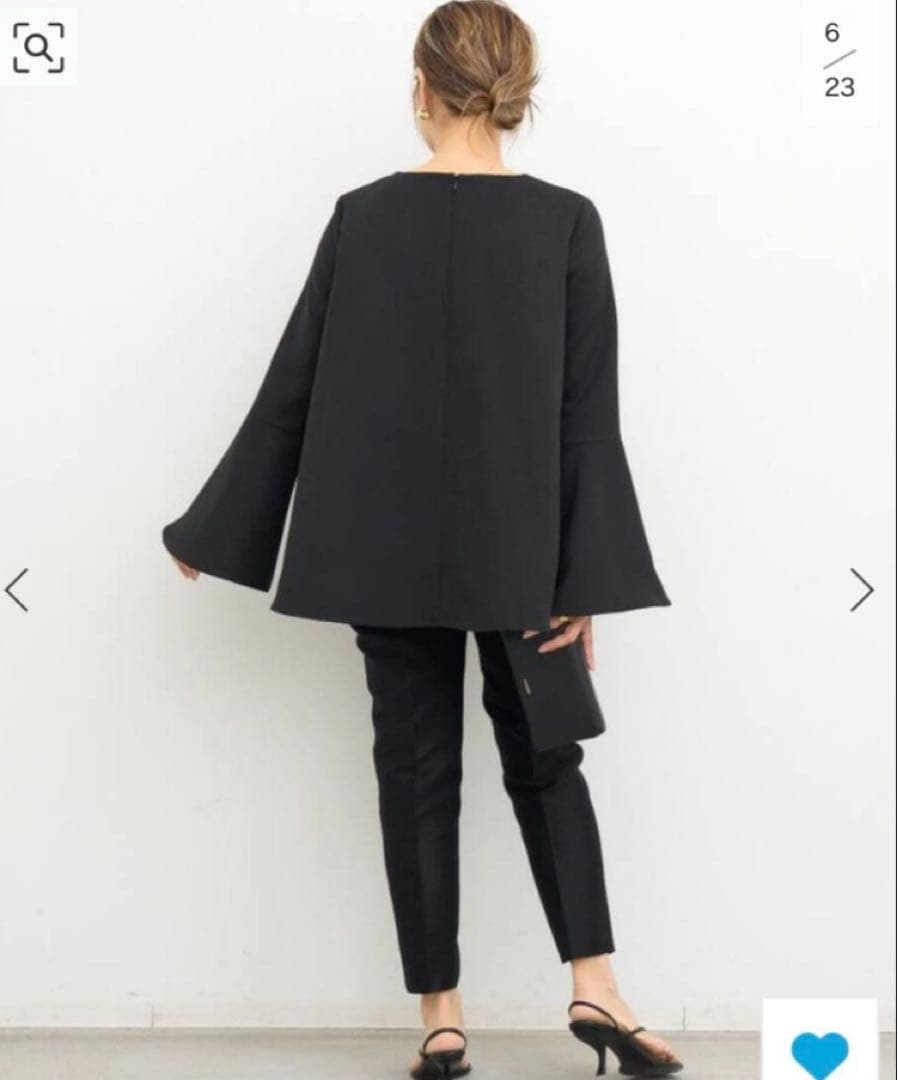Open the image search magnifier icon

click(x=38, y=47)
